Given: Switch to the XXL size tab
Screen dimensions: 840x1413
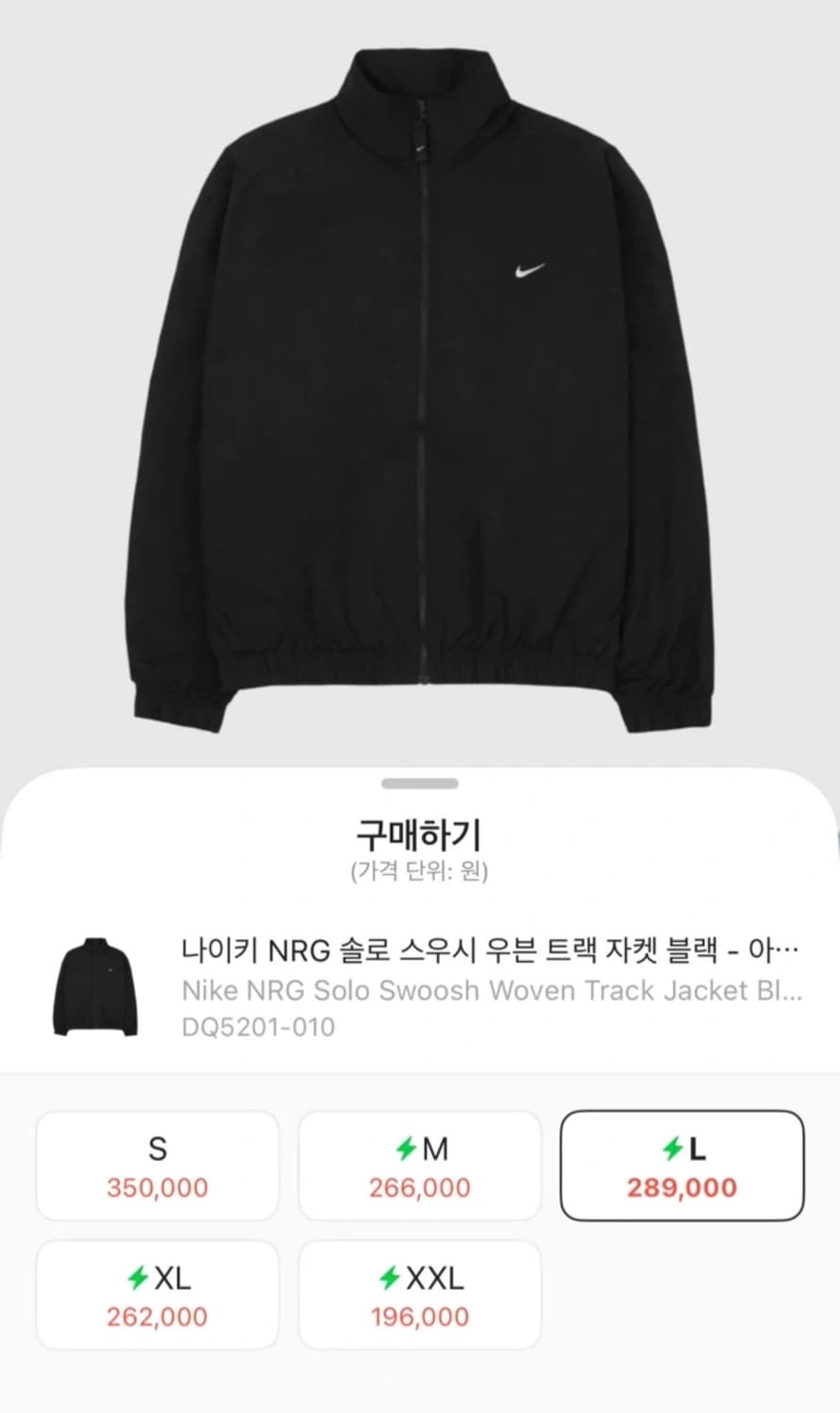Looking at the screenshot, I should (x=419, y=1293).
